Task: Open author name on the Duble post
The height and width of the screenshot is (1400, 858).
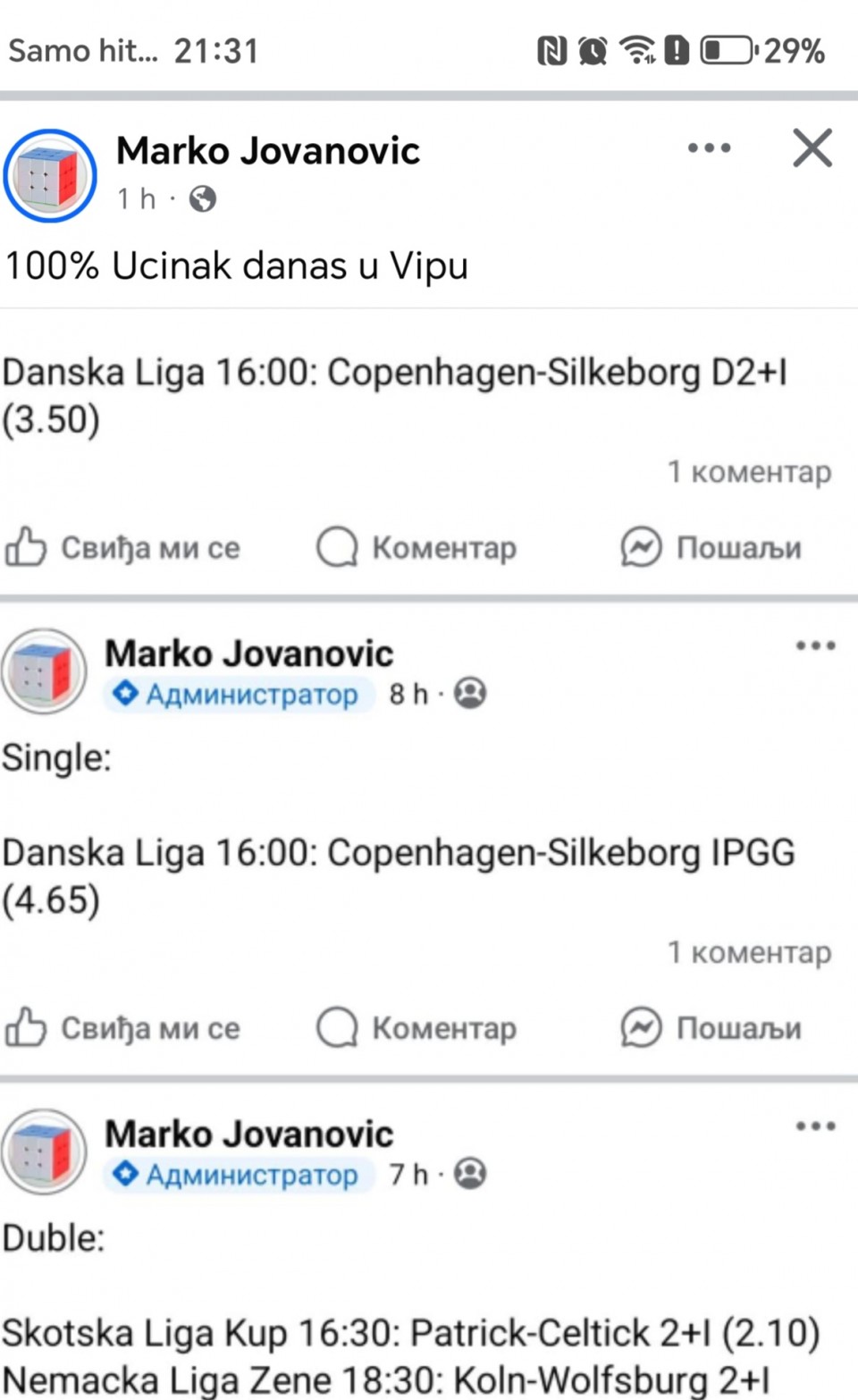Action: [249, 1134]
